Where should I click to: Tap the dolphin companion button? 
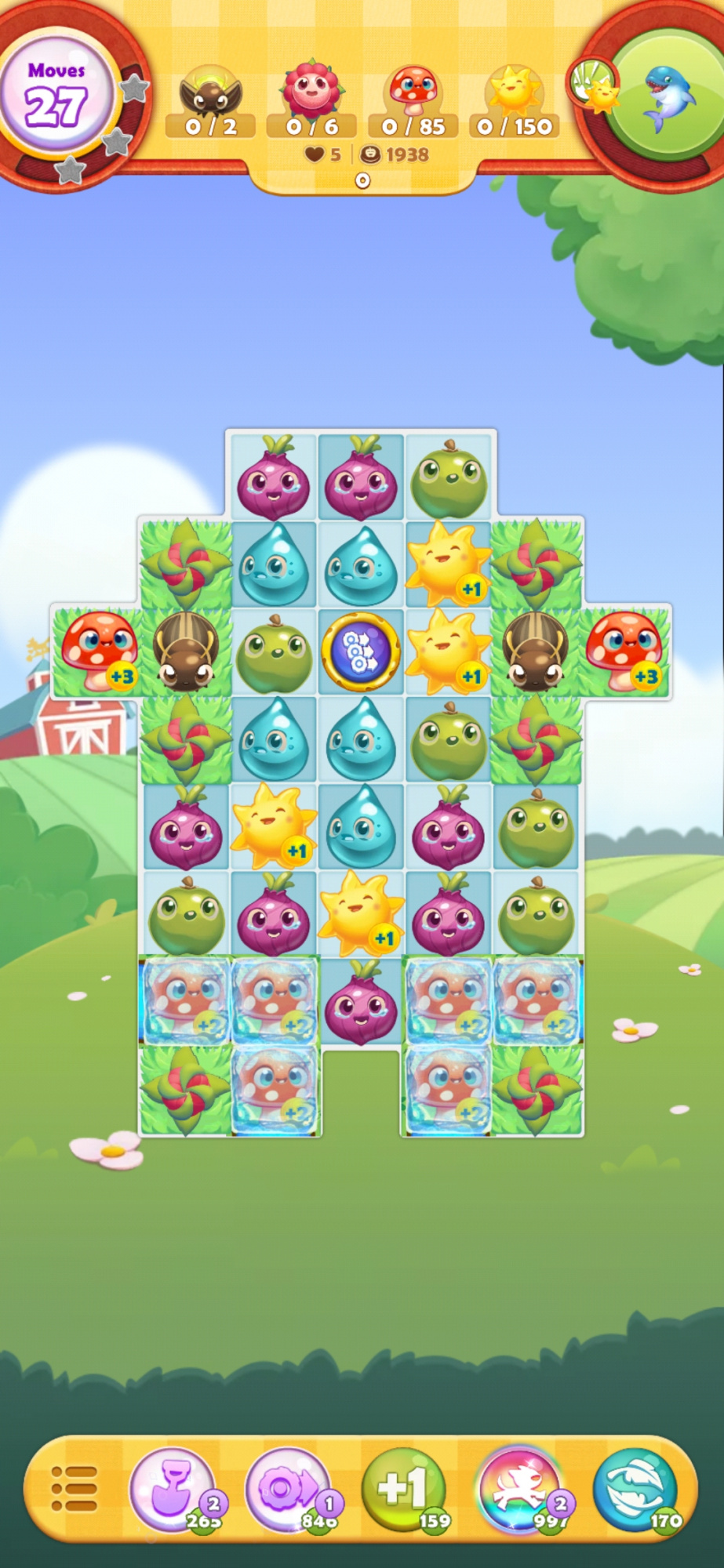(665, 96)
